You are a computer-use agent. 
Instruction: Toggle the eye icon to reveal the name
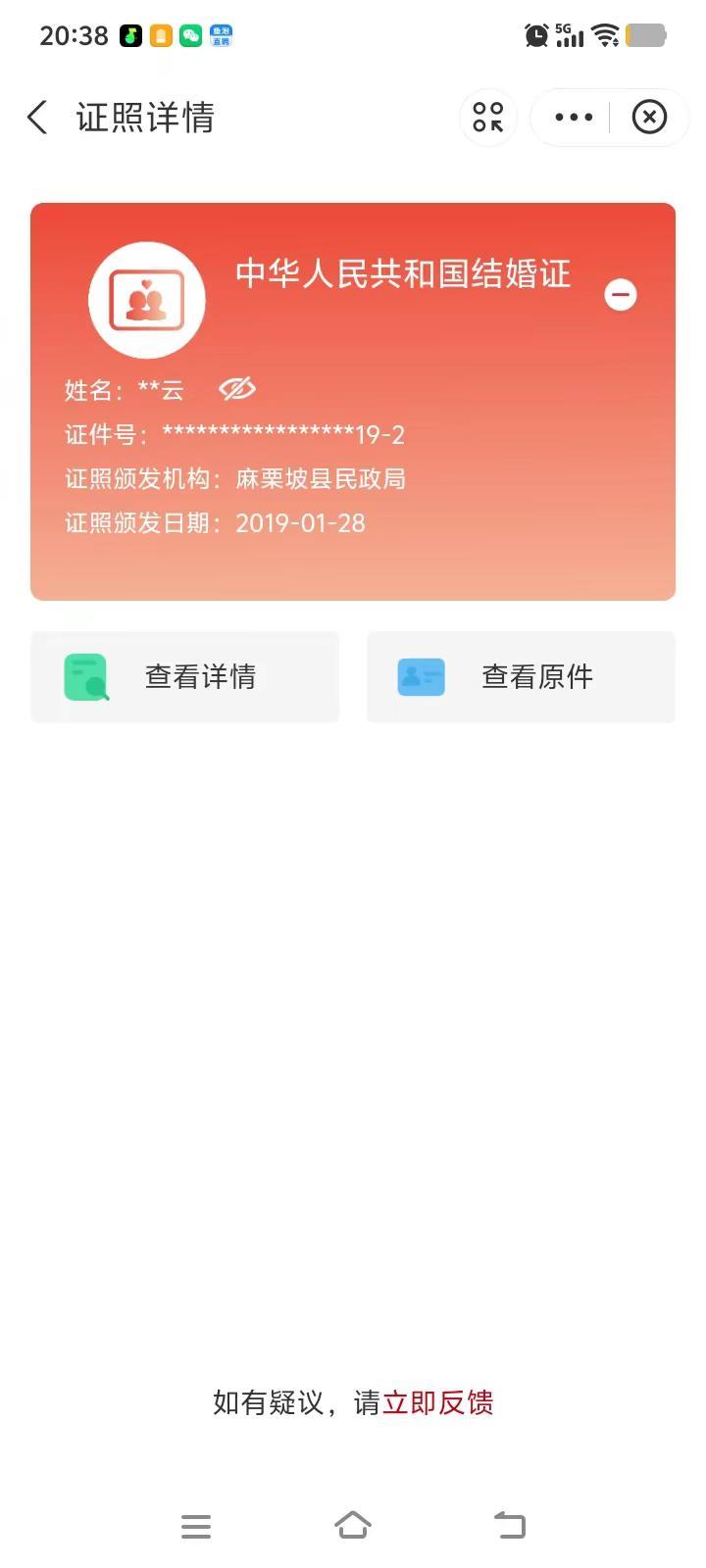point(236,389)
